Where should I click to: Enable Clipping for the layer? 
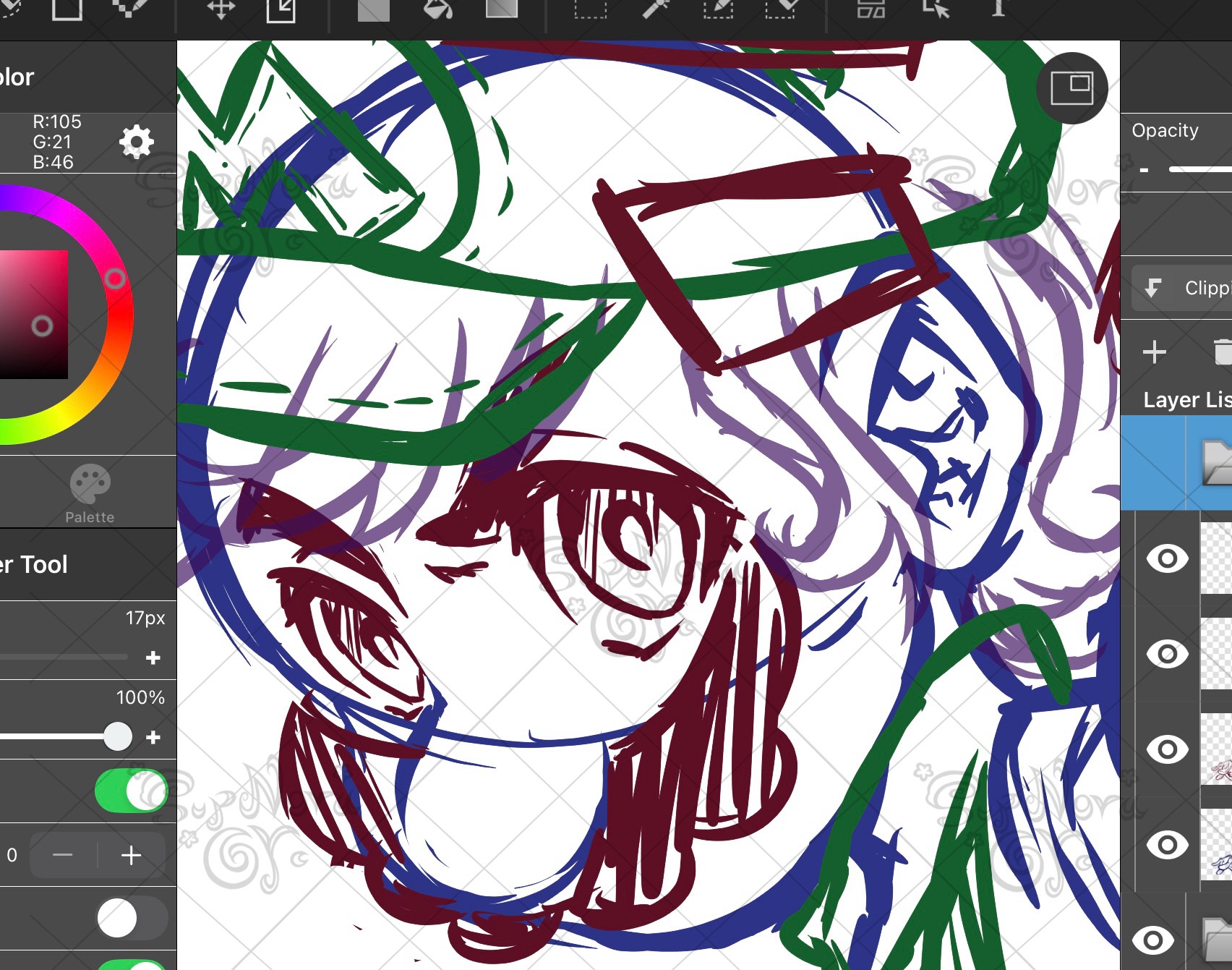coord(1182,288)
